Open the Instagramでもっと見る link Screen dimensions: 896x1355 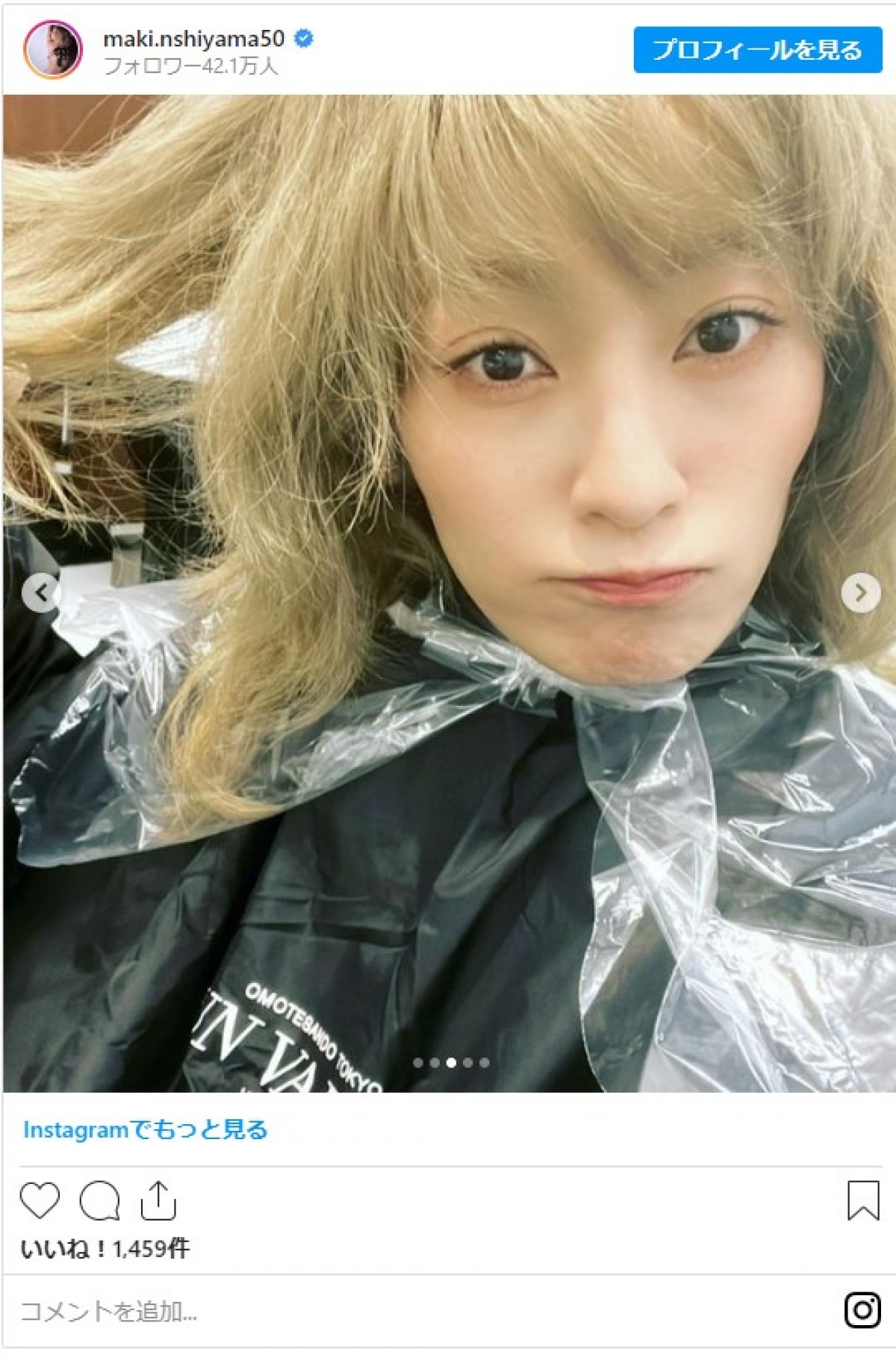pos(146,1129)
